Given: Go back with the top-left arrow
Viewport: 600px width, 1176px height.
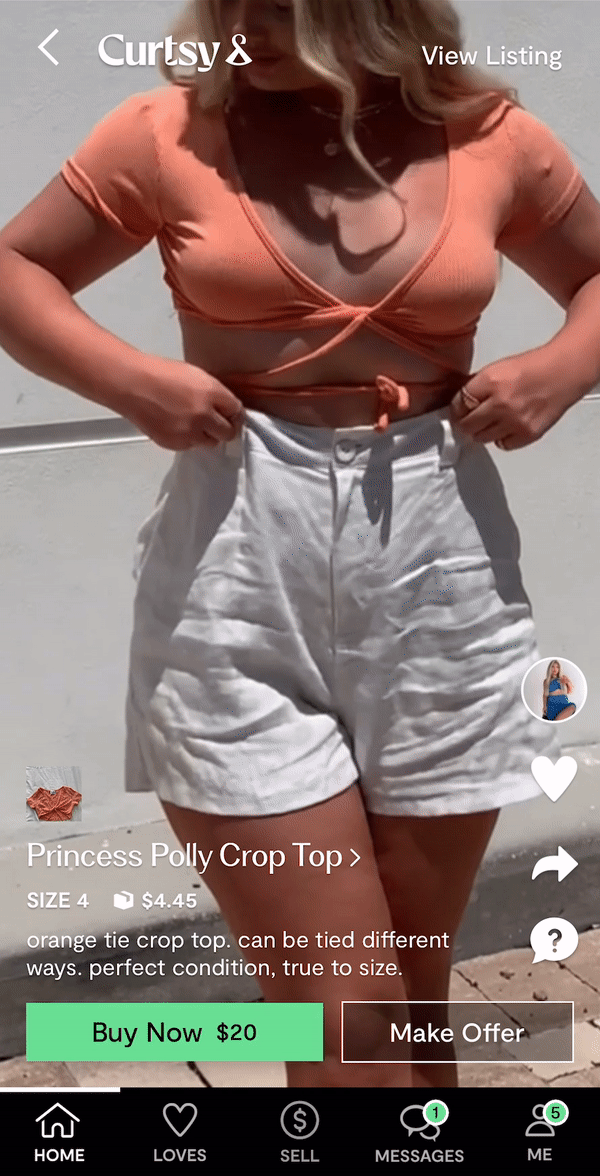Looking at the screenshot, I should point(48,48).
